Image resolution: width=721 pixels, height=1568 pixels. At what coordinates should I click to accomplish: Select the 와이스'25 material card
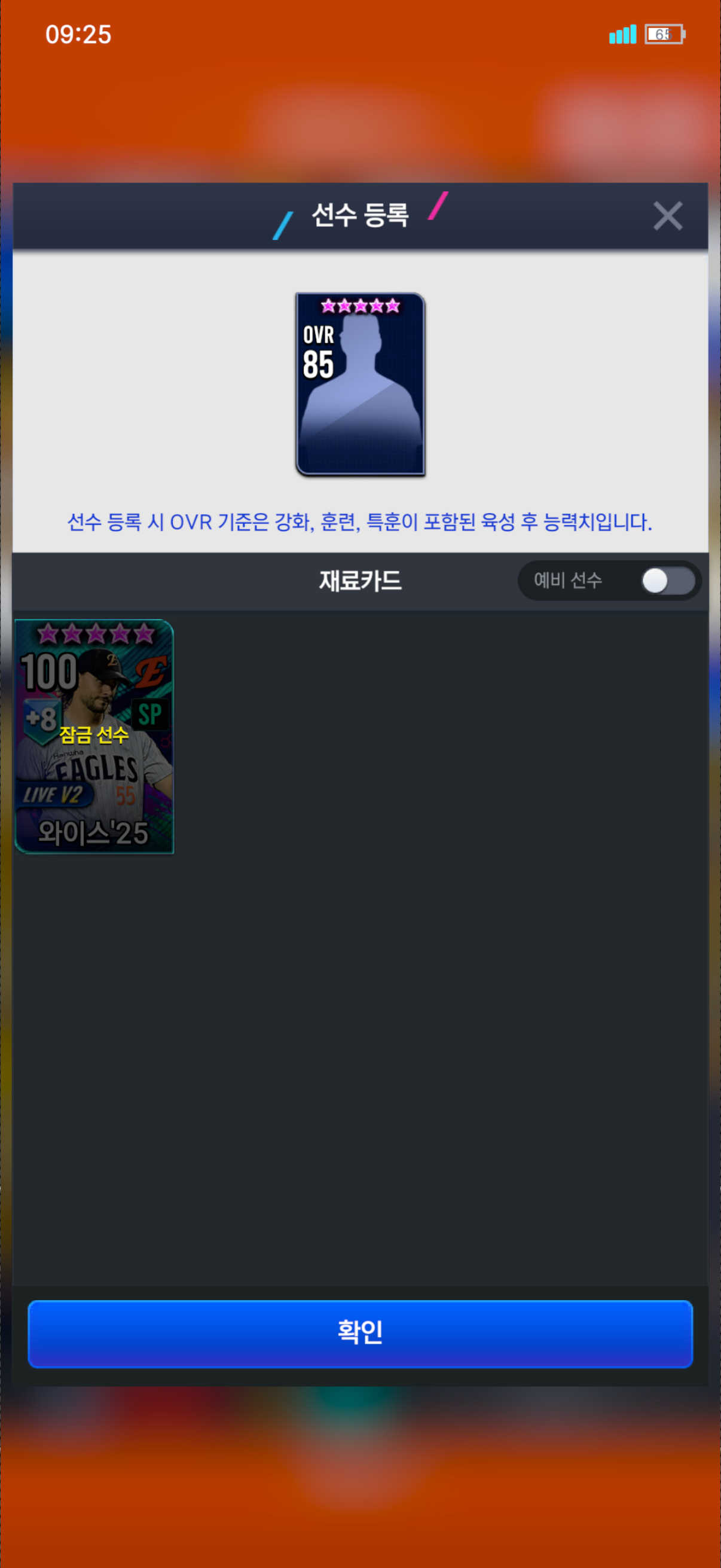[x=94, y=737]
